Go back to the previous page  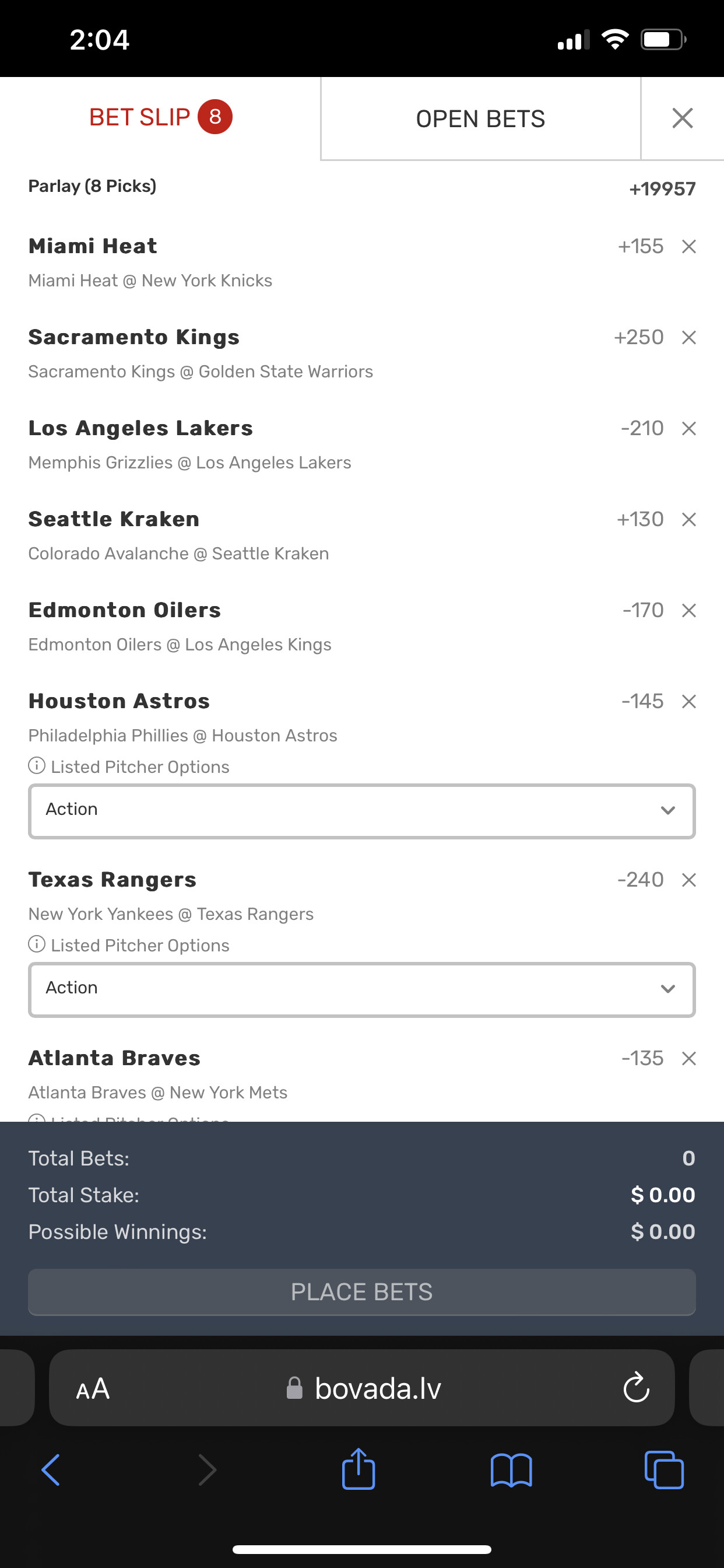point(51,1471)
